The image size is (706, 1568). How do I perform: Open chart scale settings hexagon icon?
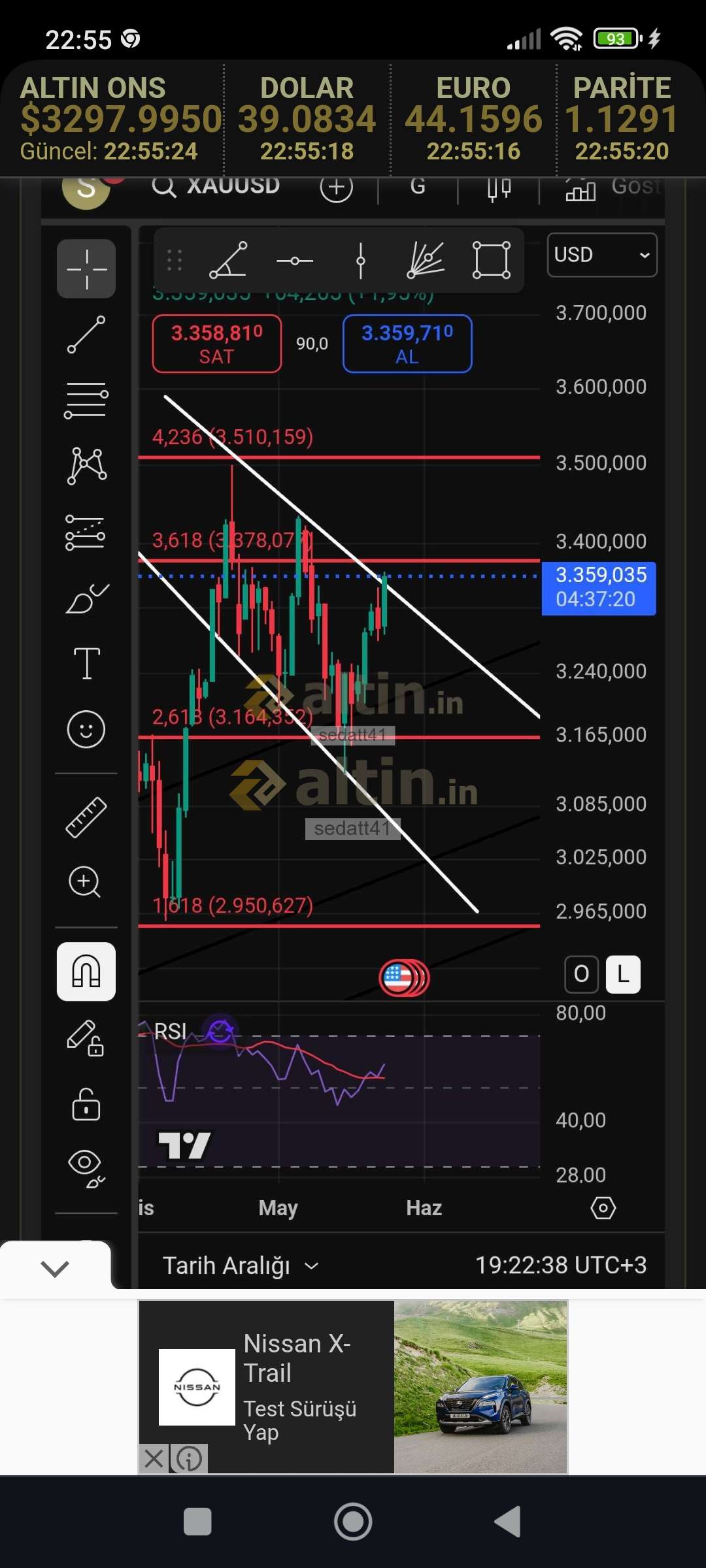pyautogui.click(x=603, y=1207)
